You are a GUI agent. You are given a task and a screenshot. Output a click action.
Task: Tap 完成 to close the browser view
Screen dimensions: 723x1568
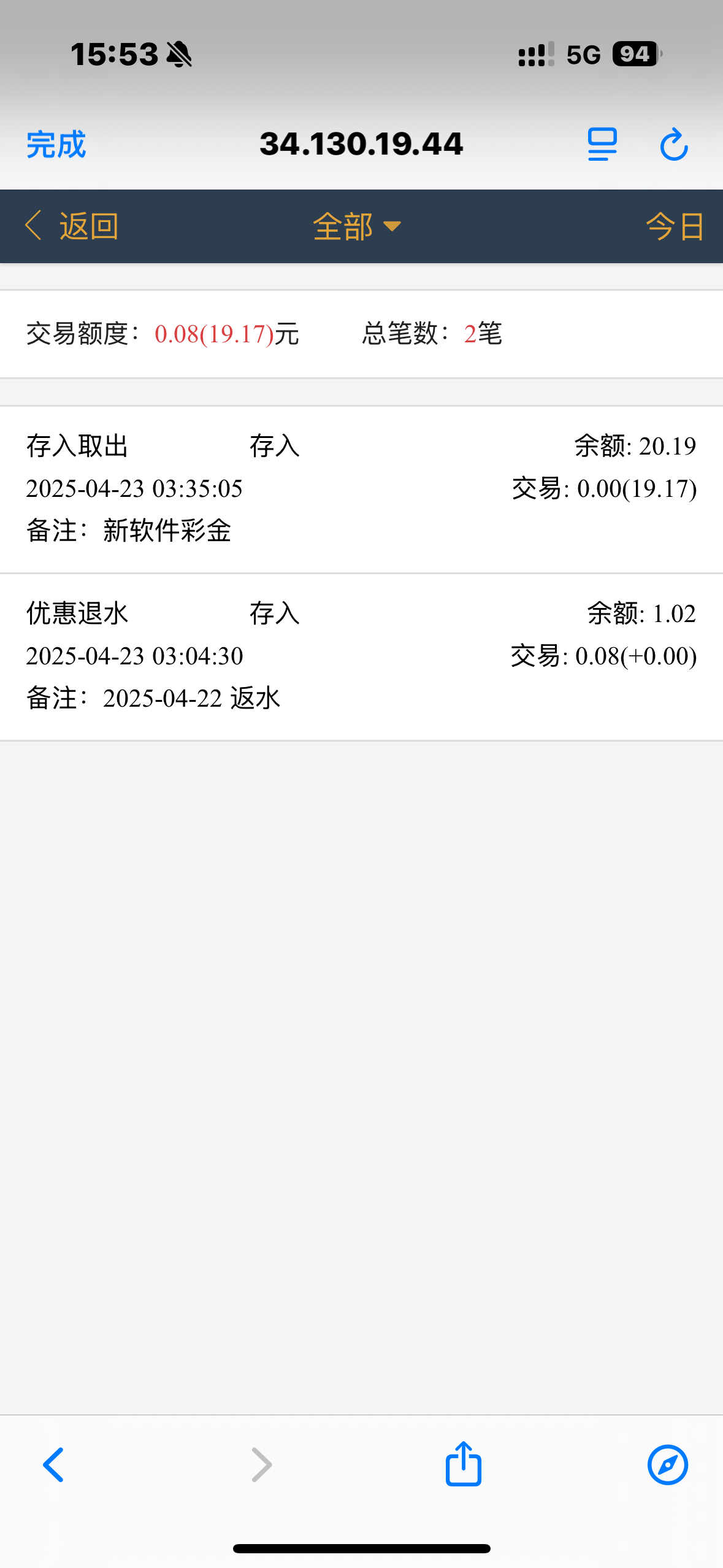(x=56, y=145)
